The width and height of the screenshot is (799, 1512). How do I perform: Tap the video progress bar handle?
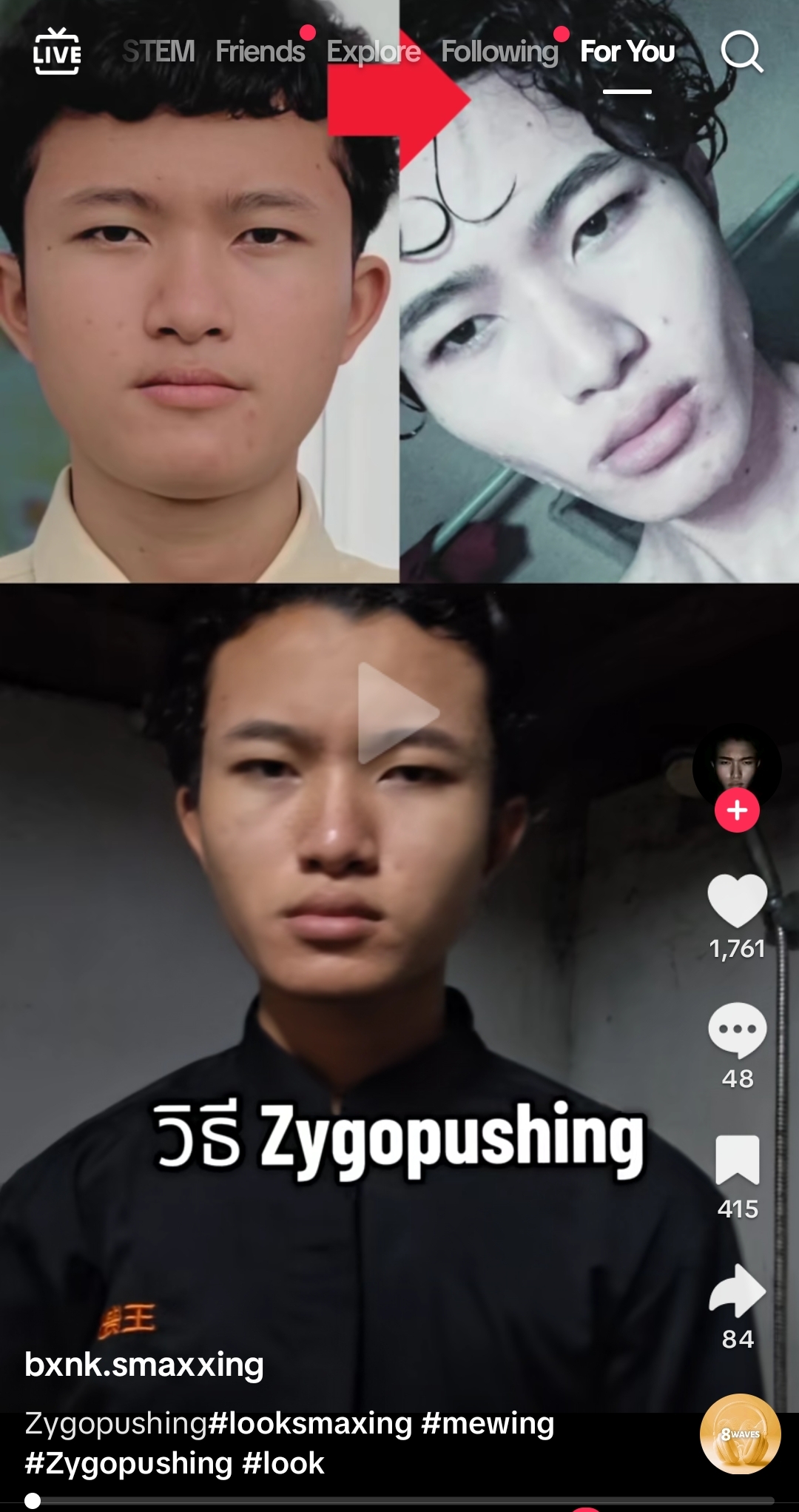pos(33,1501)
